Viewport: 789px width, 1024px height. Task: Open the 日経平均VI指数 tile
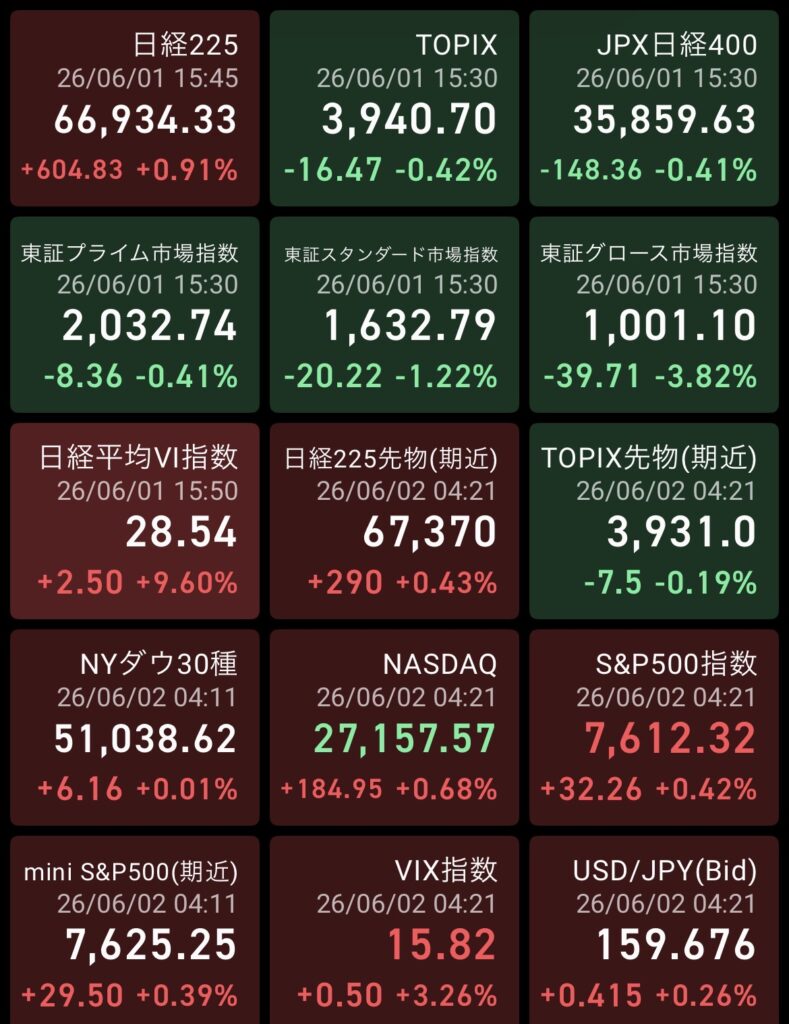[135, 521]
